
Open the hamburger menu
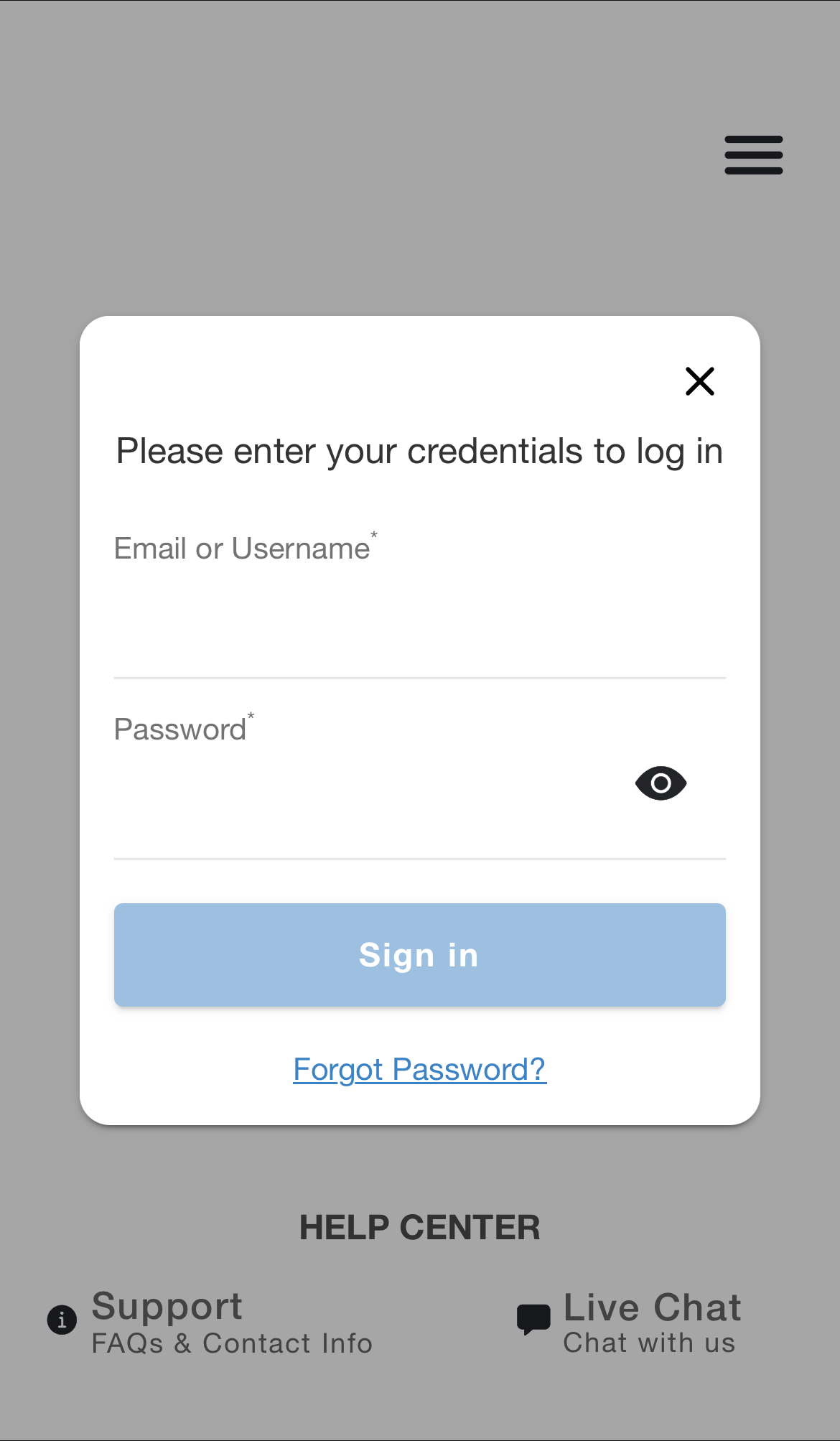click(753, 155)
